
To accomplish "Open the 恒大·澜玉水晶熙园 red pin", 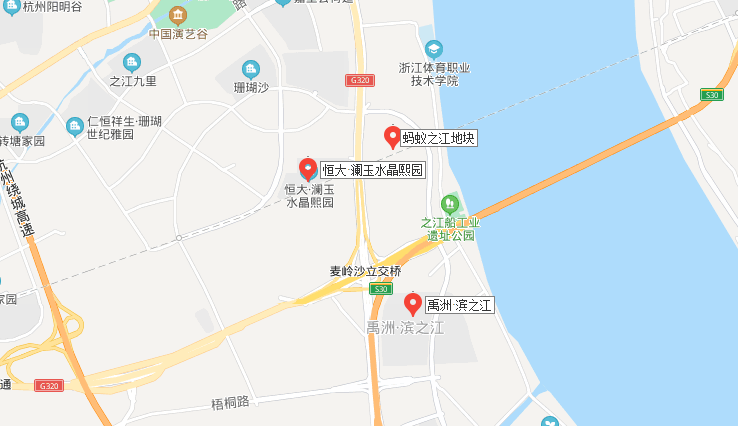I will [x=308, y=169].
